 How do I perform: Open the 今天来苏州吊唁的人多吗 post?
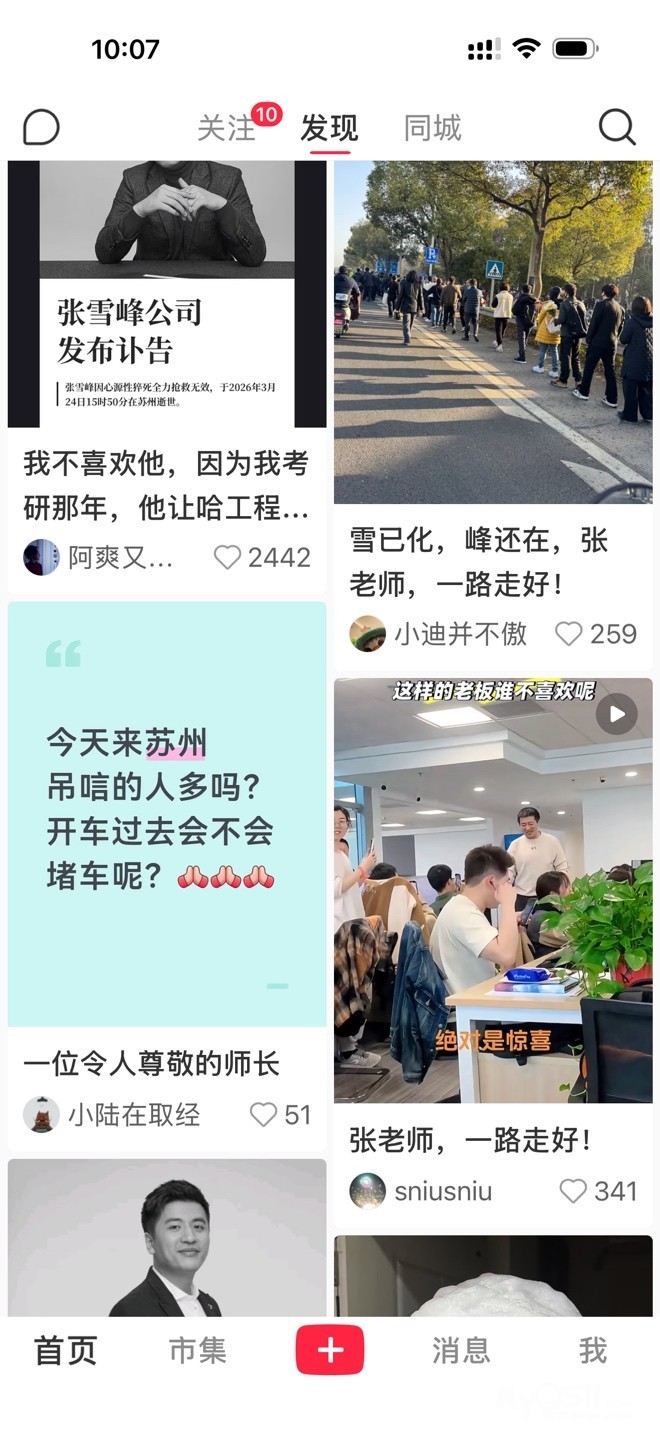click(x=167, y=813)
